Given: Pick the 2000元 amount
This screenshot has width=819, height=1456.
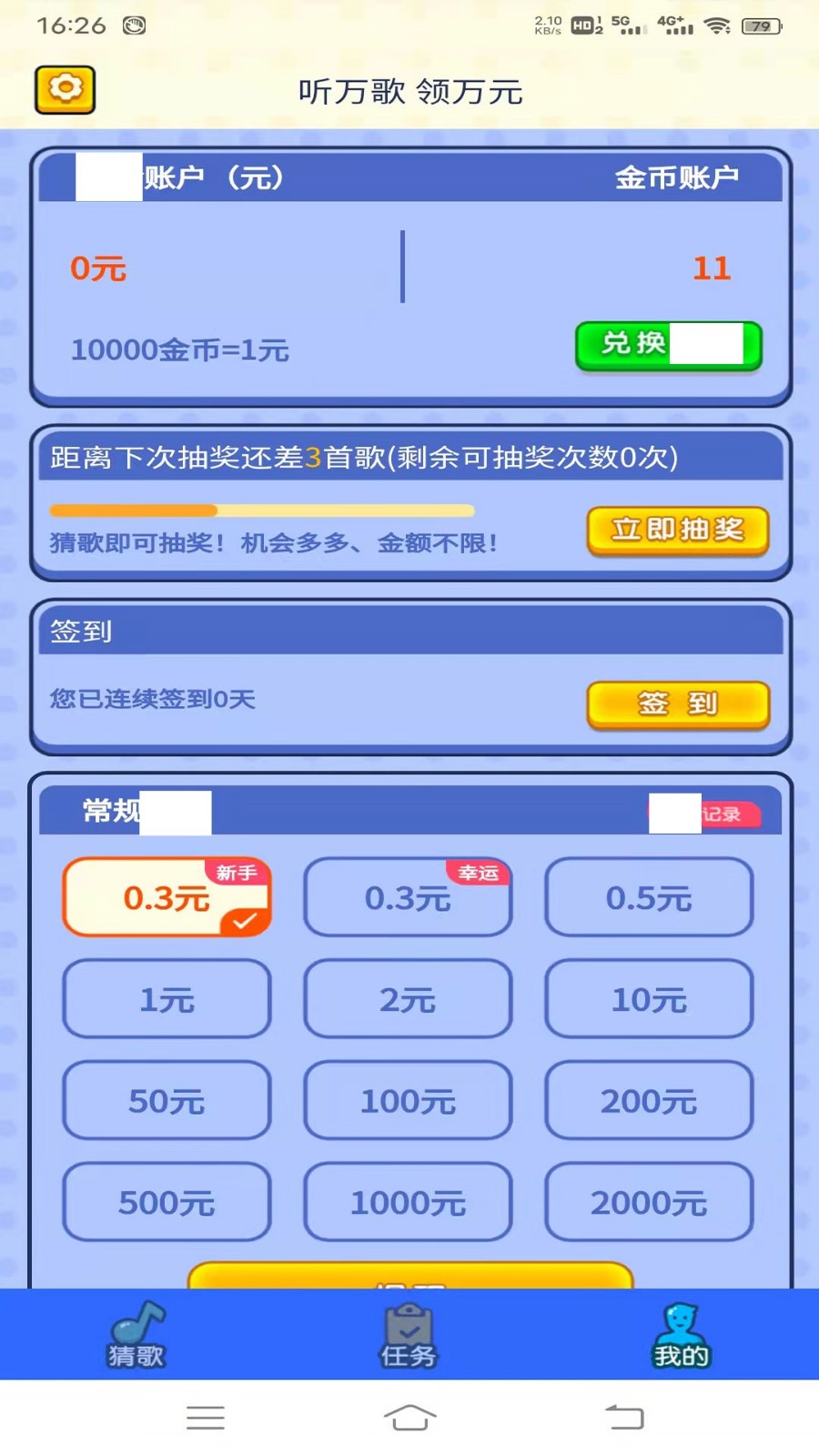Looking at the screenshot, I should 649,1203.
